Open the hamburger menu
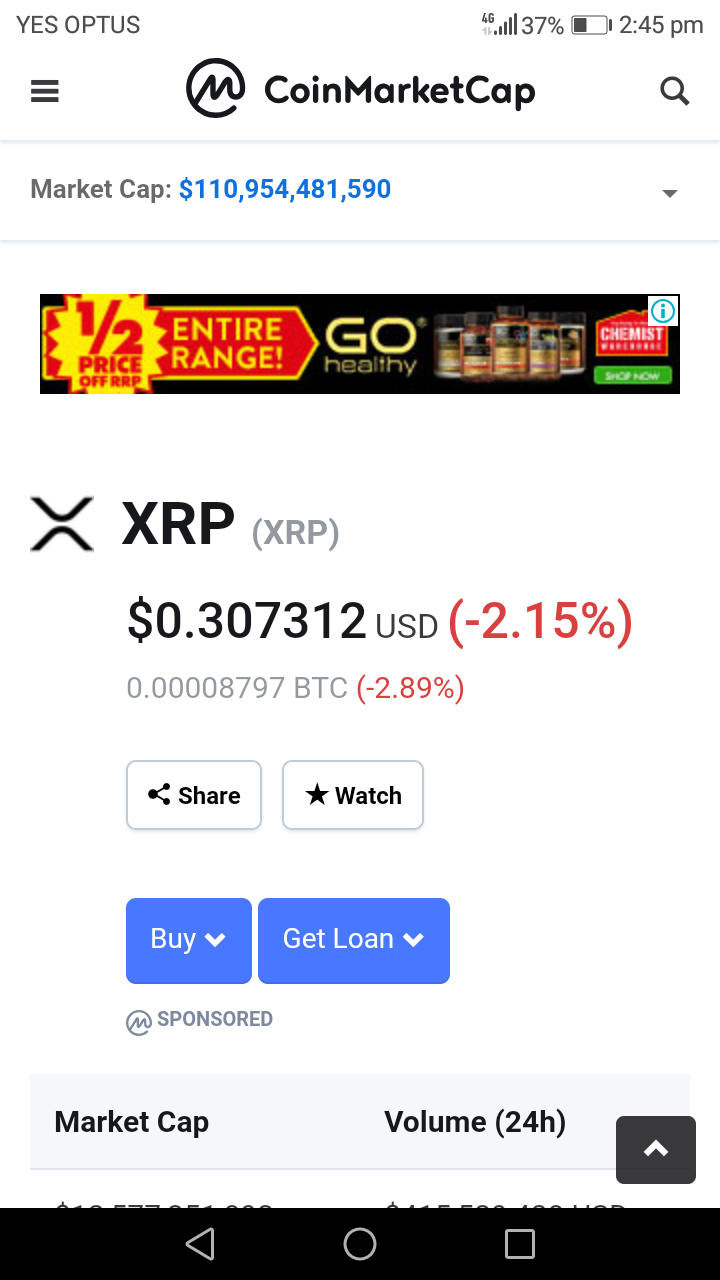The height and width of the screenshot is (1280, 720). [45, 92]
